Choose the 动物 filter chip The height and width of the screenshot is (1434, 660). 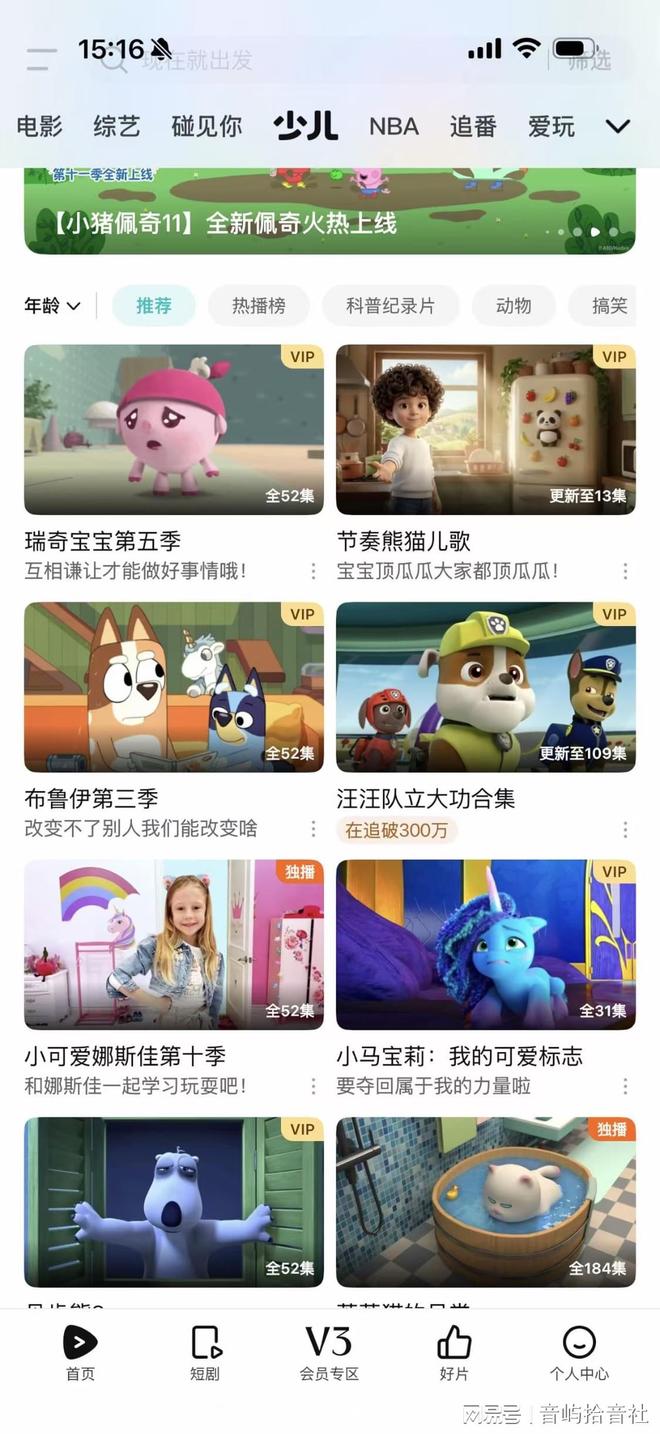(x=513, y=306)
